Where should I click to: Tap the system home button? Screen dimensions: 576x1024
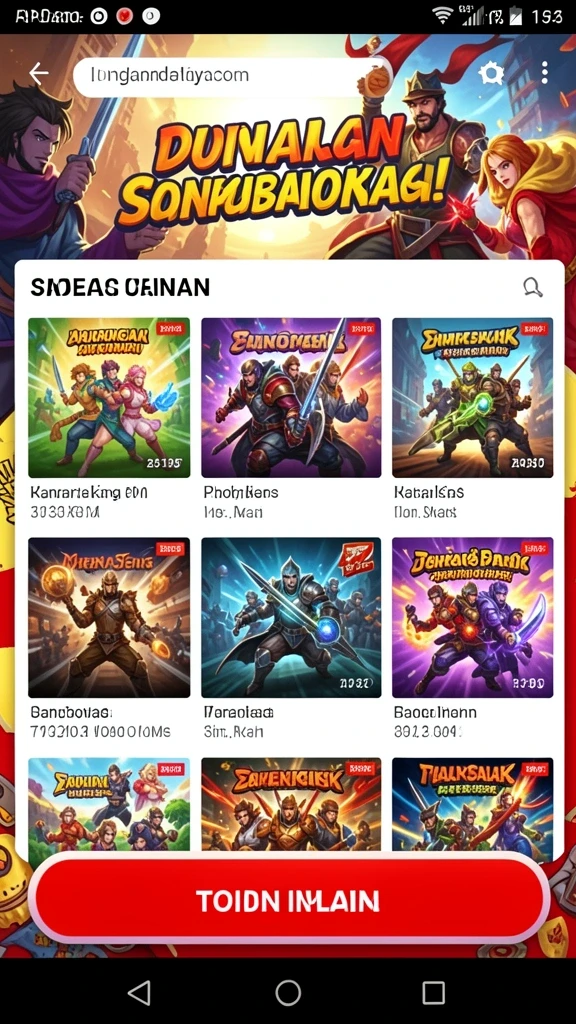click(x=288, y=993)
